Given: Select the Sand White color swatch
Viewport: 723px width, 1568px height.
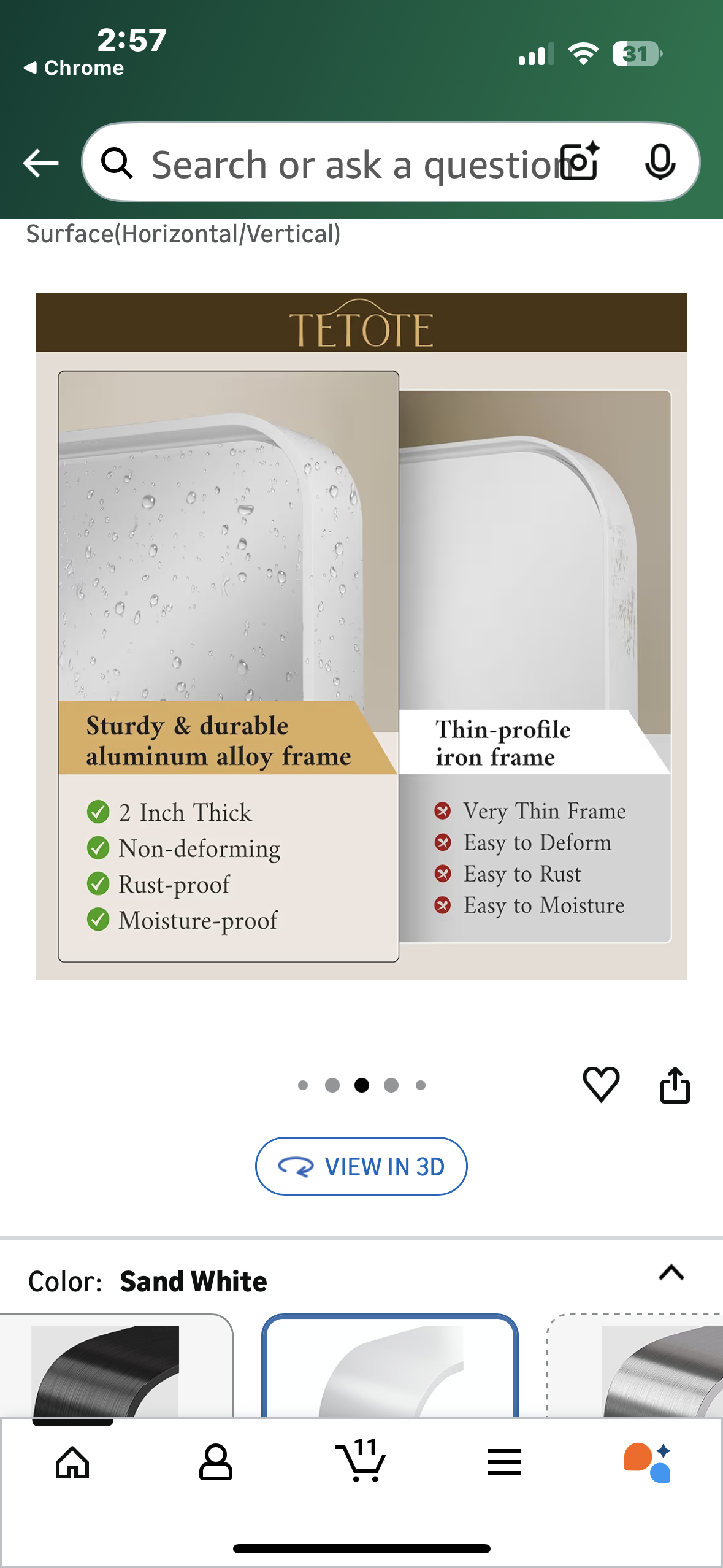Looking at the screenshot, I should 390,1368.
